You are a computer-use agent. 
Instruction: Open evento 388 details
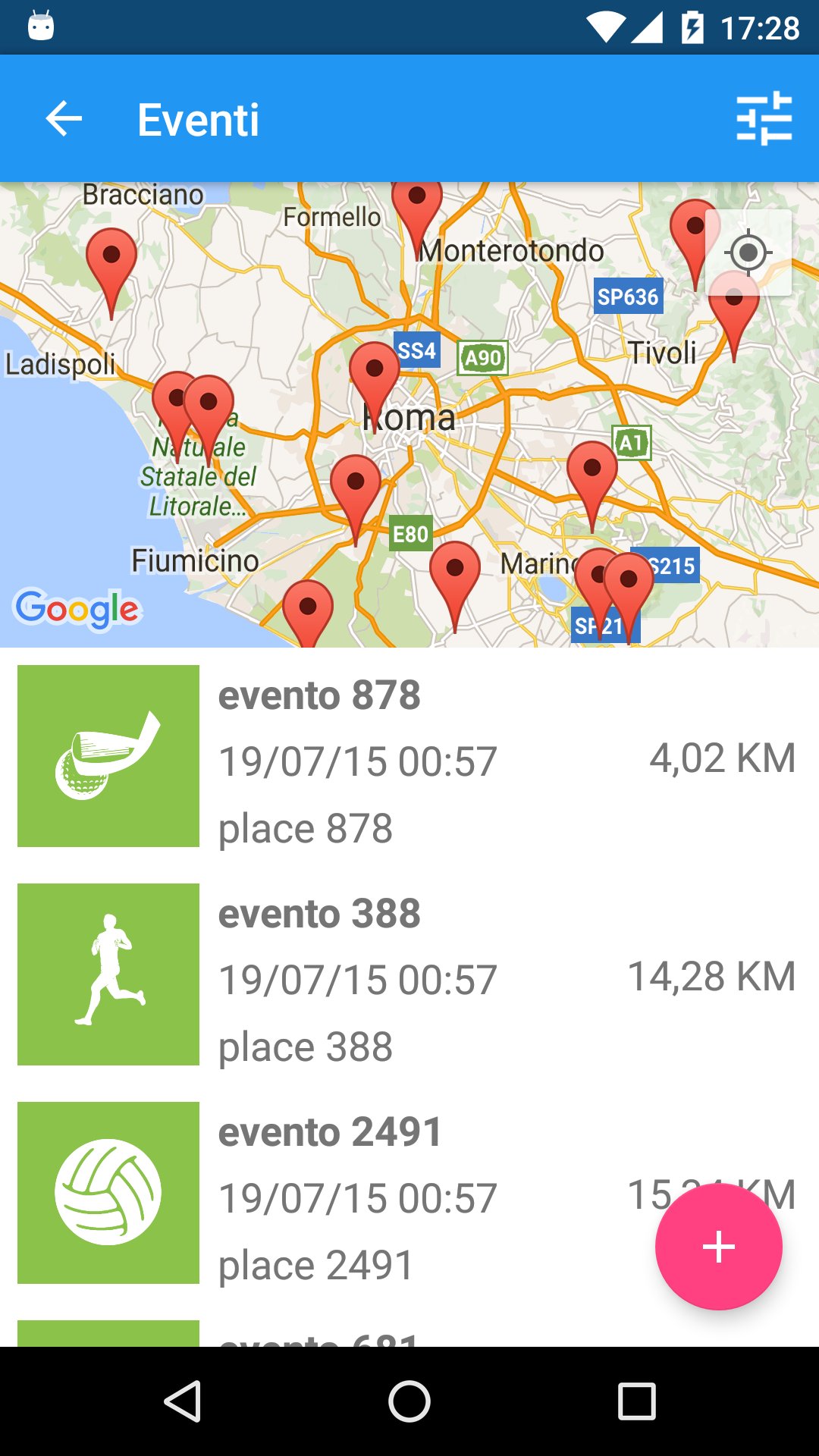pos(409,975)
